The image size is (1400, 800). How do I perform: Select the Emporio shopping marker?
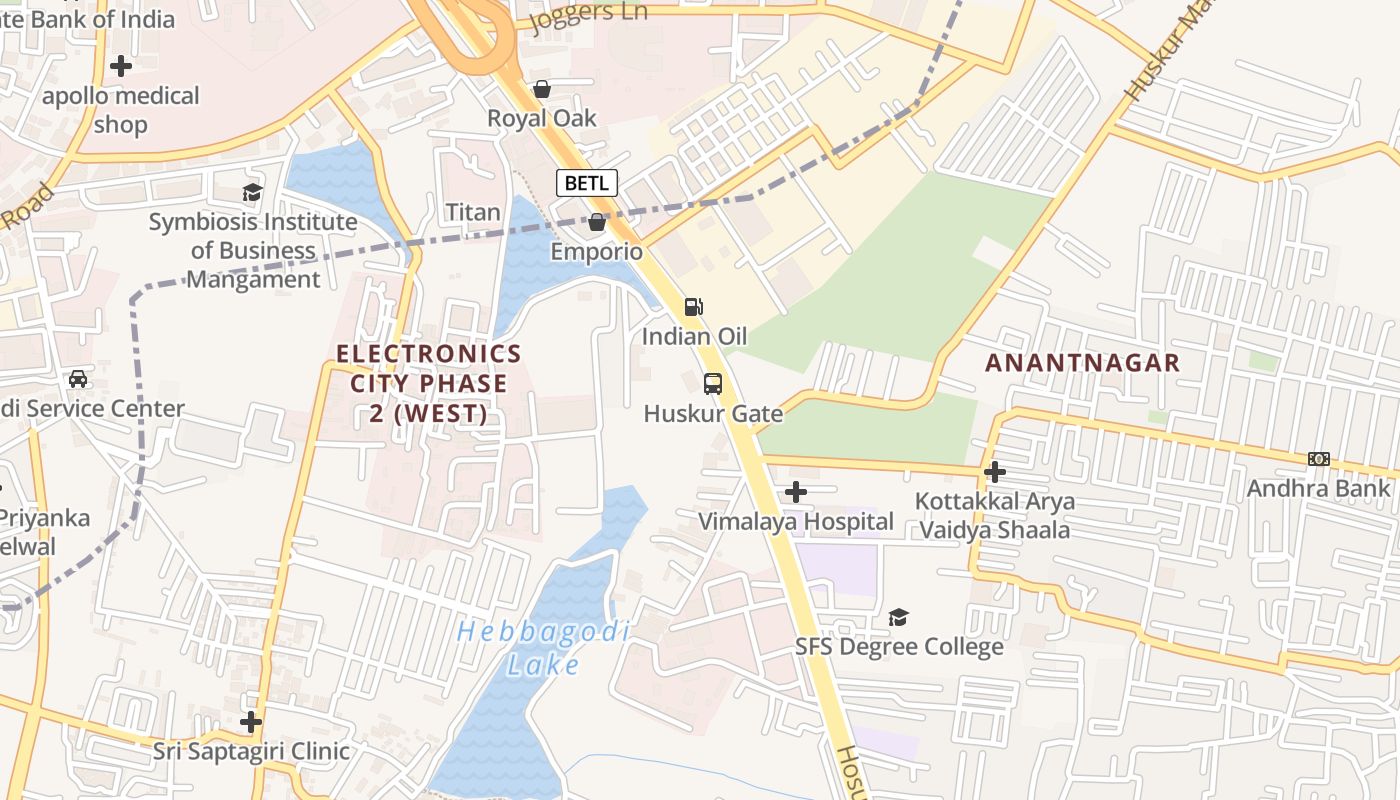597,222
